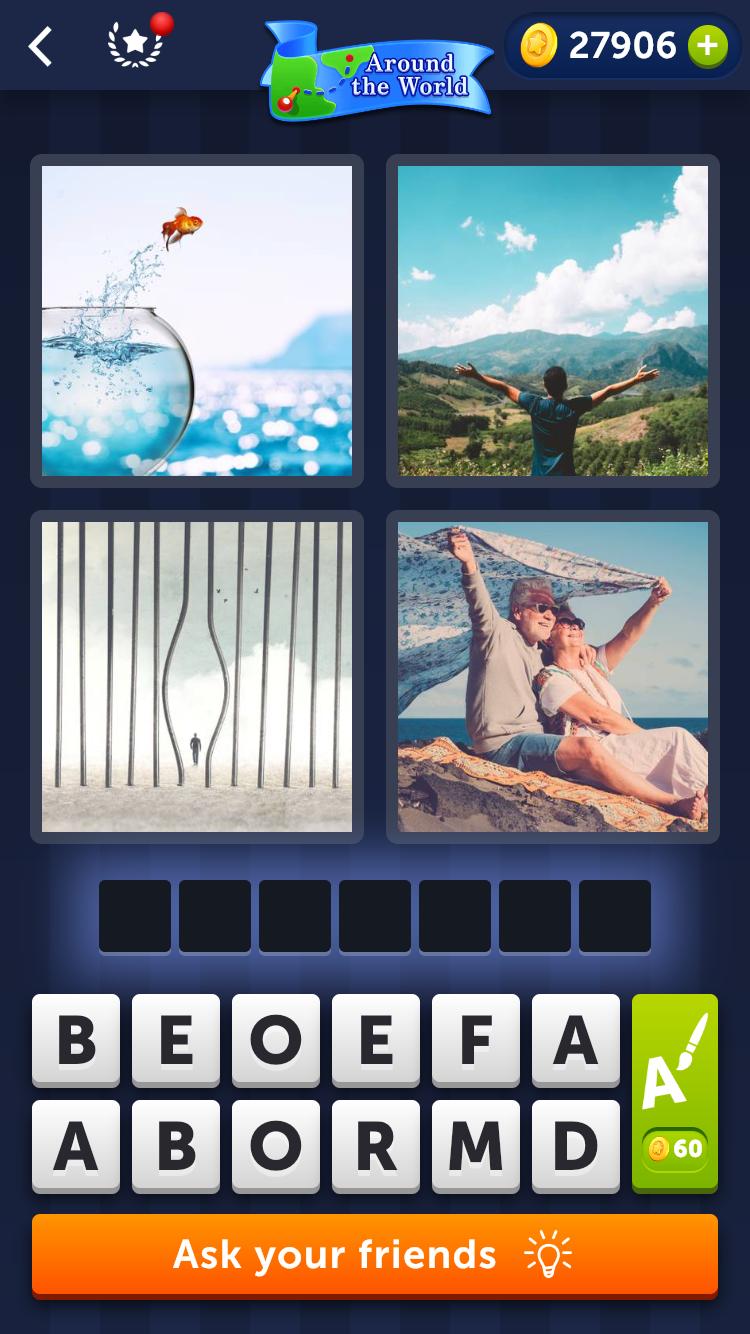
Task: Open the star laurel achievements icon
Action: (135, 45)
